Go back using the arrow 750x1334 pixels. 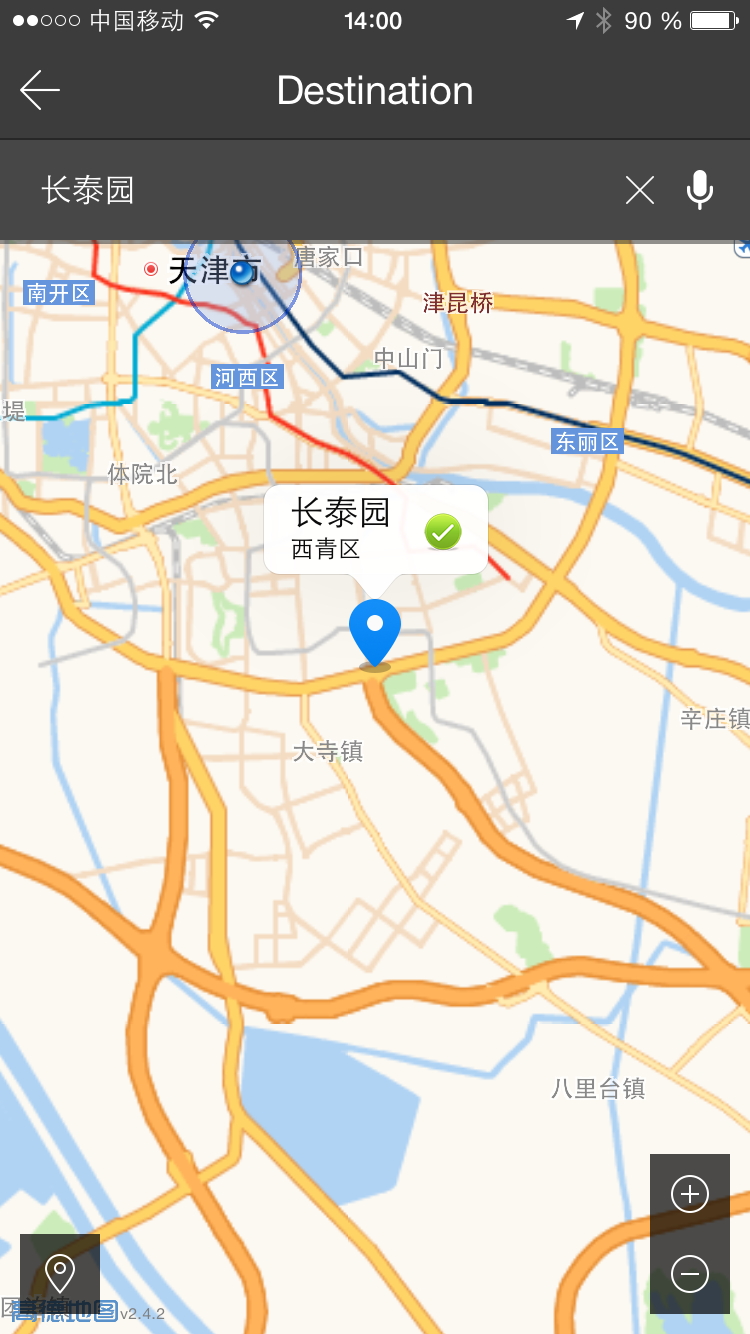[x=40, y=90]
